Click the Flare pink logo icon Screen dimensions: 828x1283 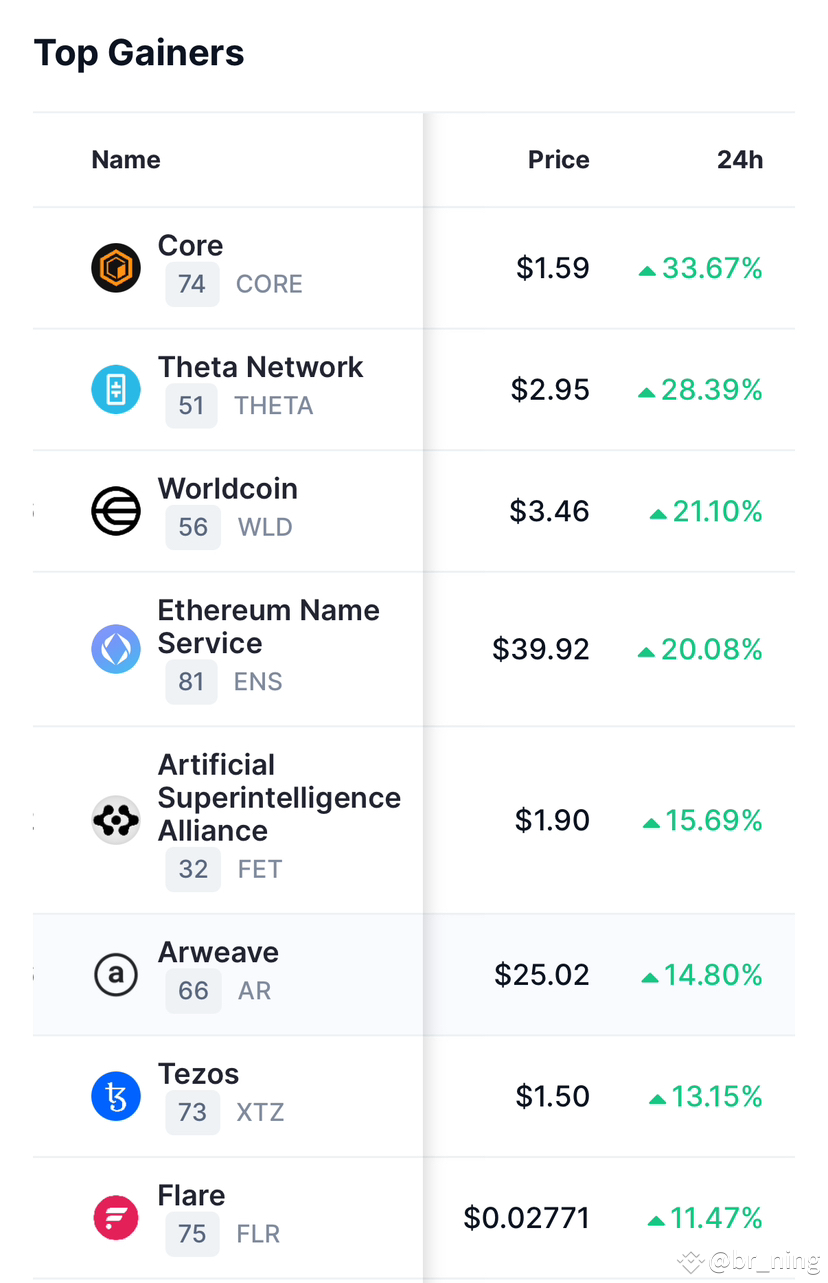pos(116,1217)
